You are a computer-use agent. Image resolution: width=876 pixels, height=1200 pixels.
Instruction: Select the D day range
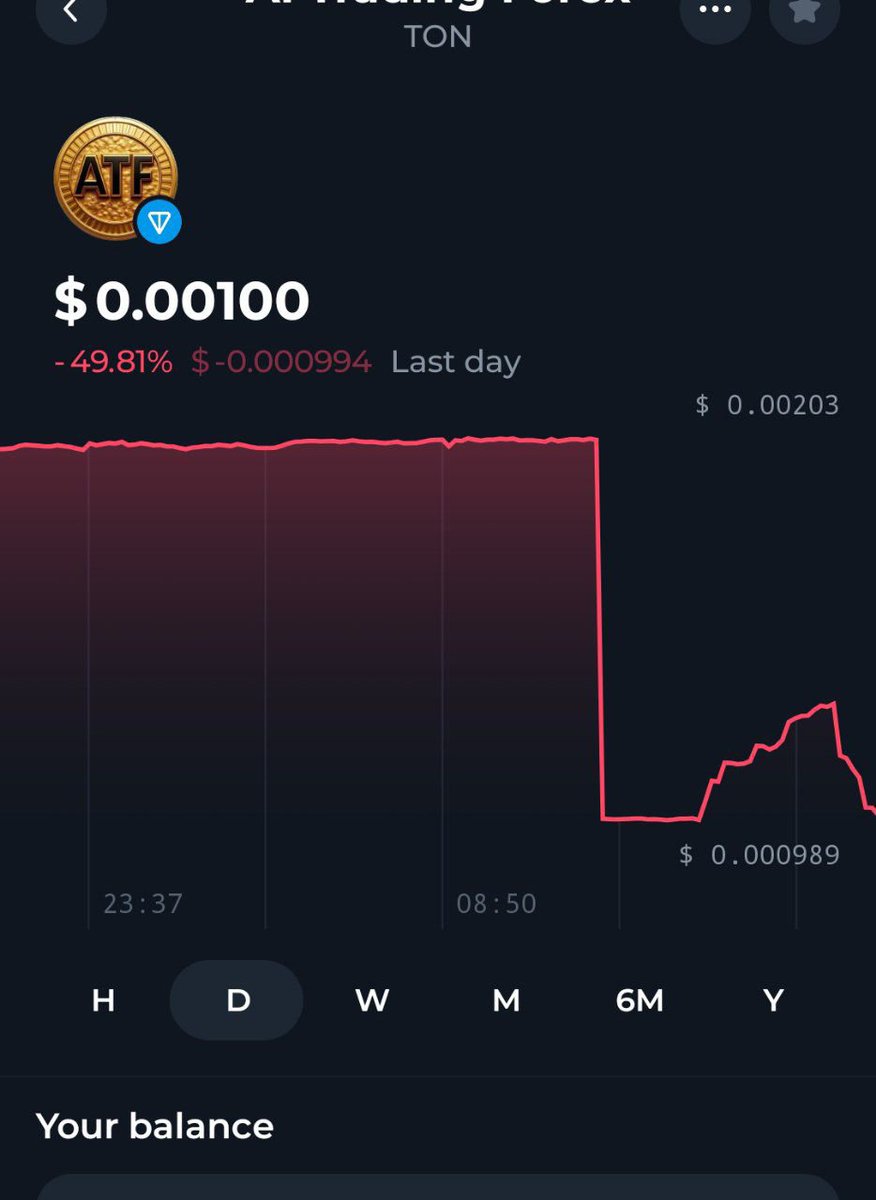tap(237, 1000)
